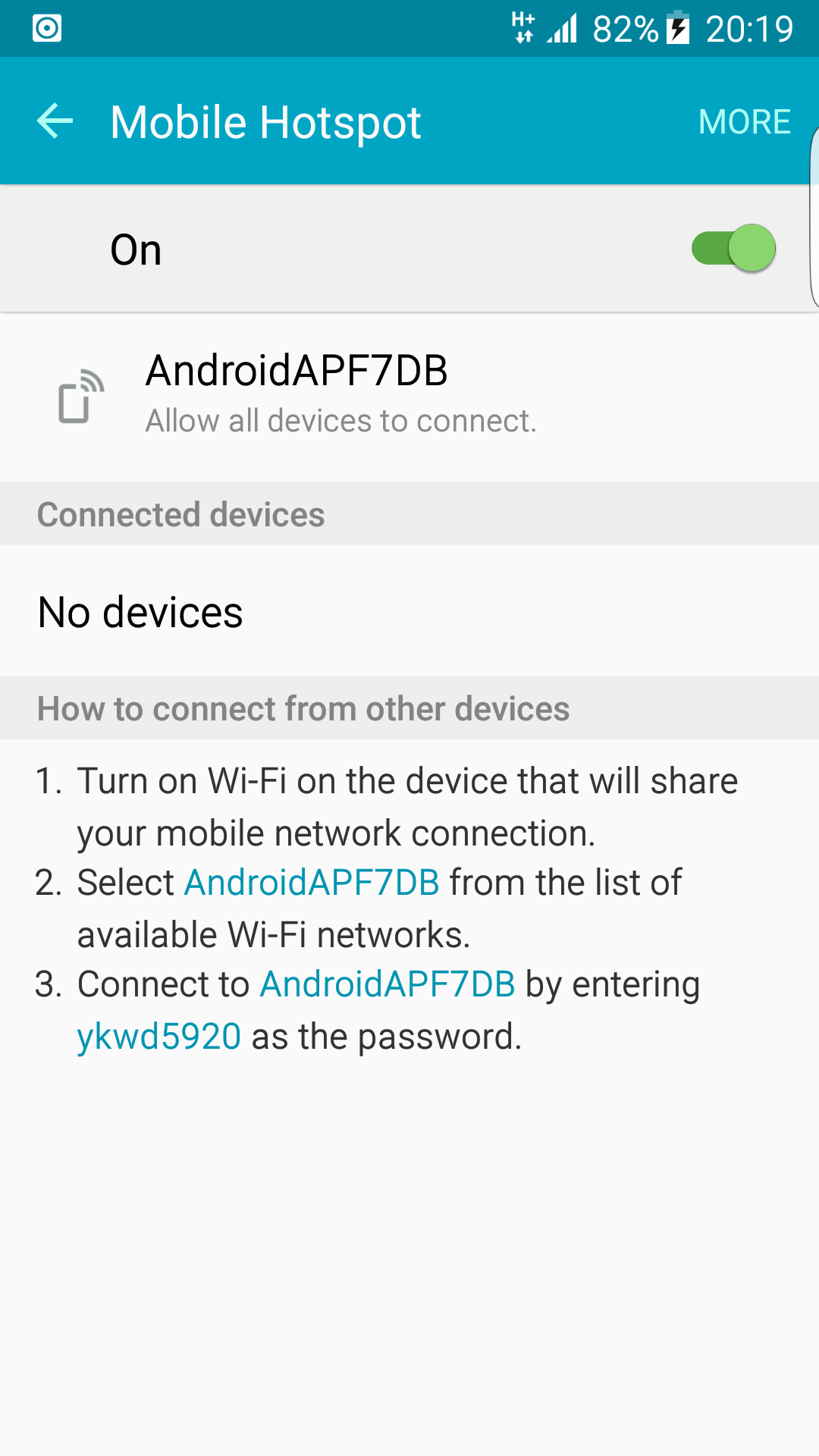Turn off the Mobile Hotspot switch
Image resolution: width=819 pixels, height=1456 pixels.
(x=733, y=248)
